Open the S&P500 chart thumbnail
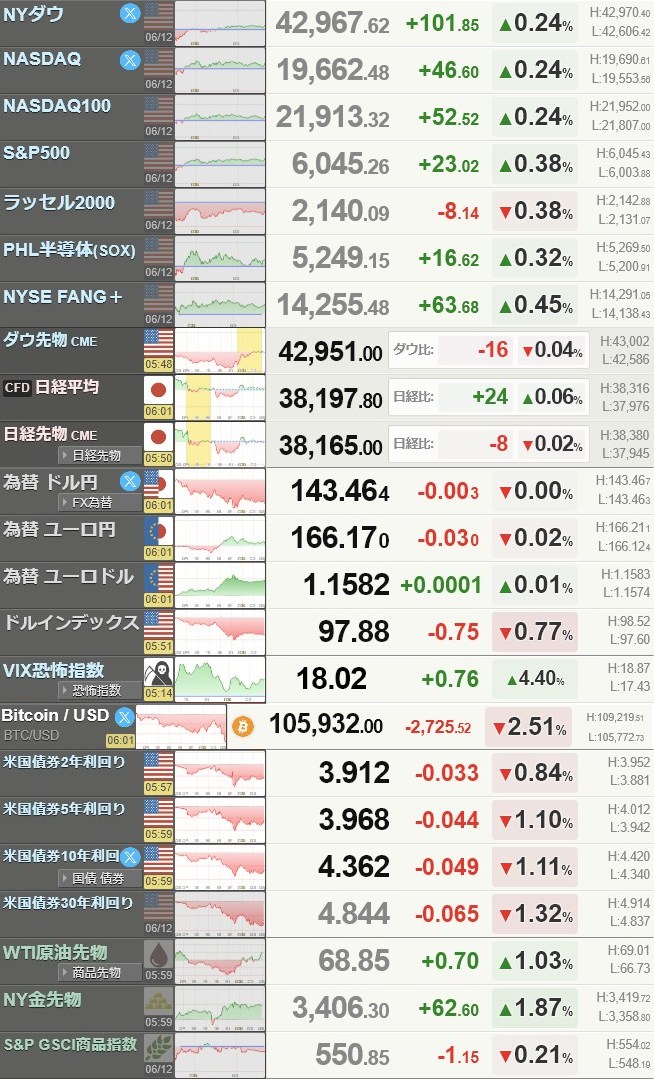The image size is (654, 1079). coord(220,164)
